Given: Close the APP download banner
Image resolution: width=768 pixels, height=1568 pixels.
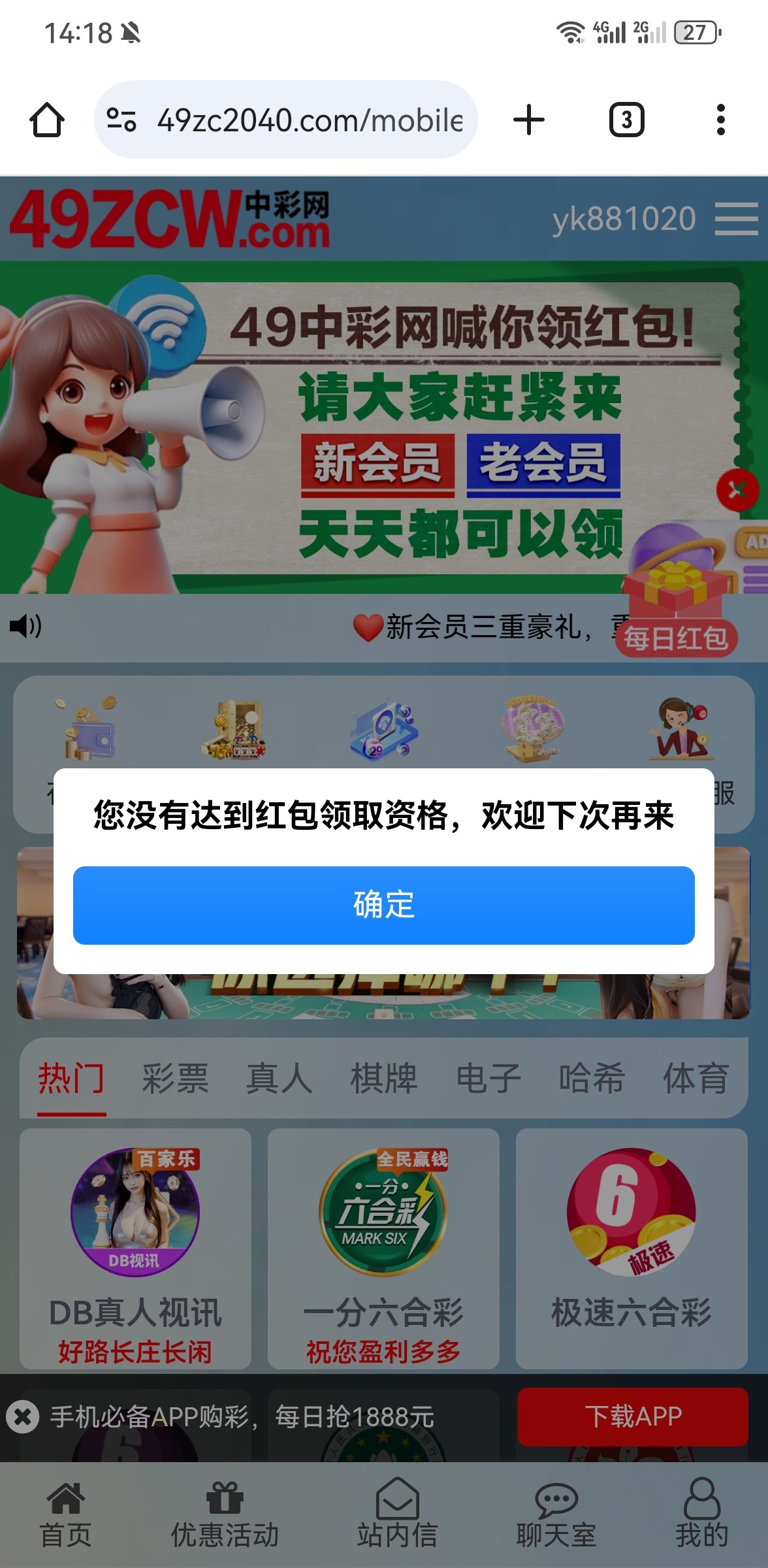Looking at the screenshot, I should [23, 1416].
